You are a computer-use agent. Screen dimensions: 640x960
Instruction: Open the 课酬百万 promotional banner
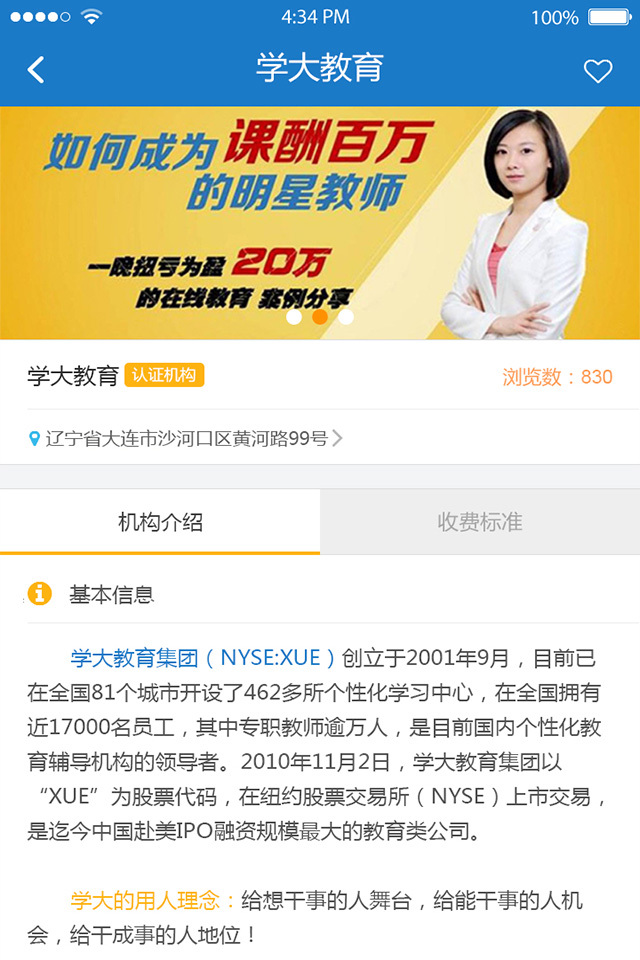click(320, 223)
